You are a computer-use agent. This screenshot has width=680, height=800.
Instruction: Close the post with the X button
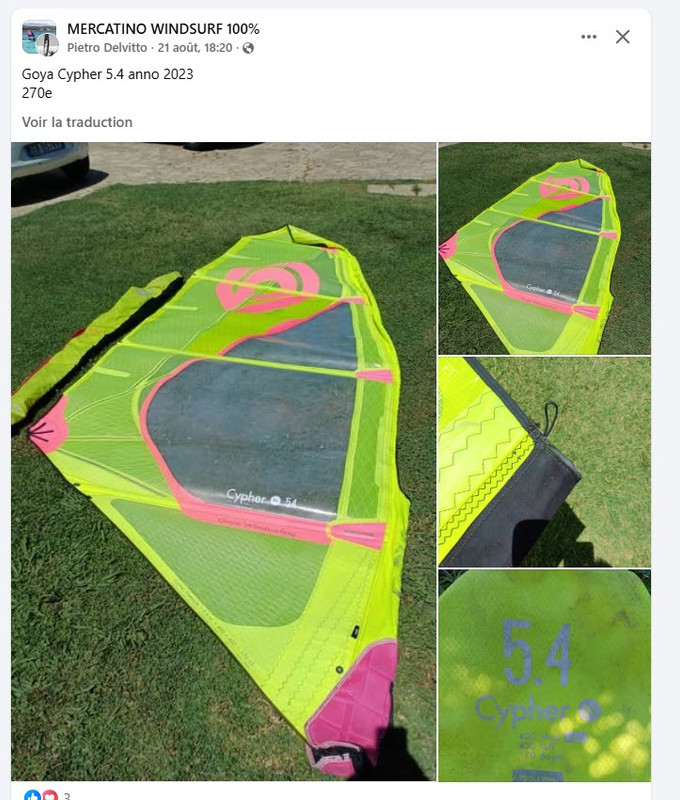pyautogui.click(x=622, y=37)
